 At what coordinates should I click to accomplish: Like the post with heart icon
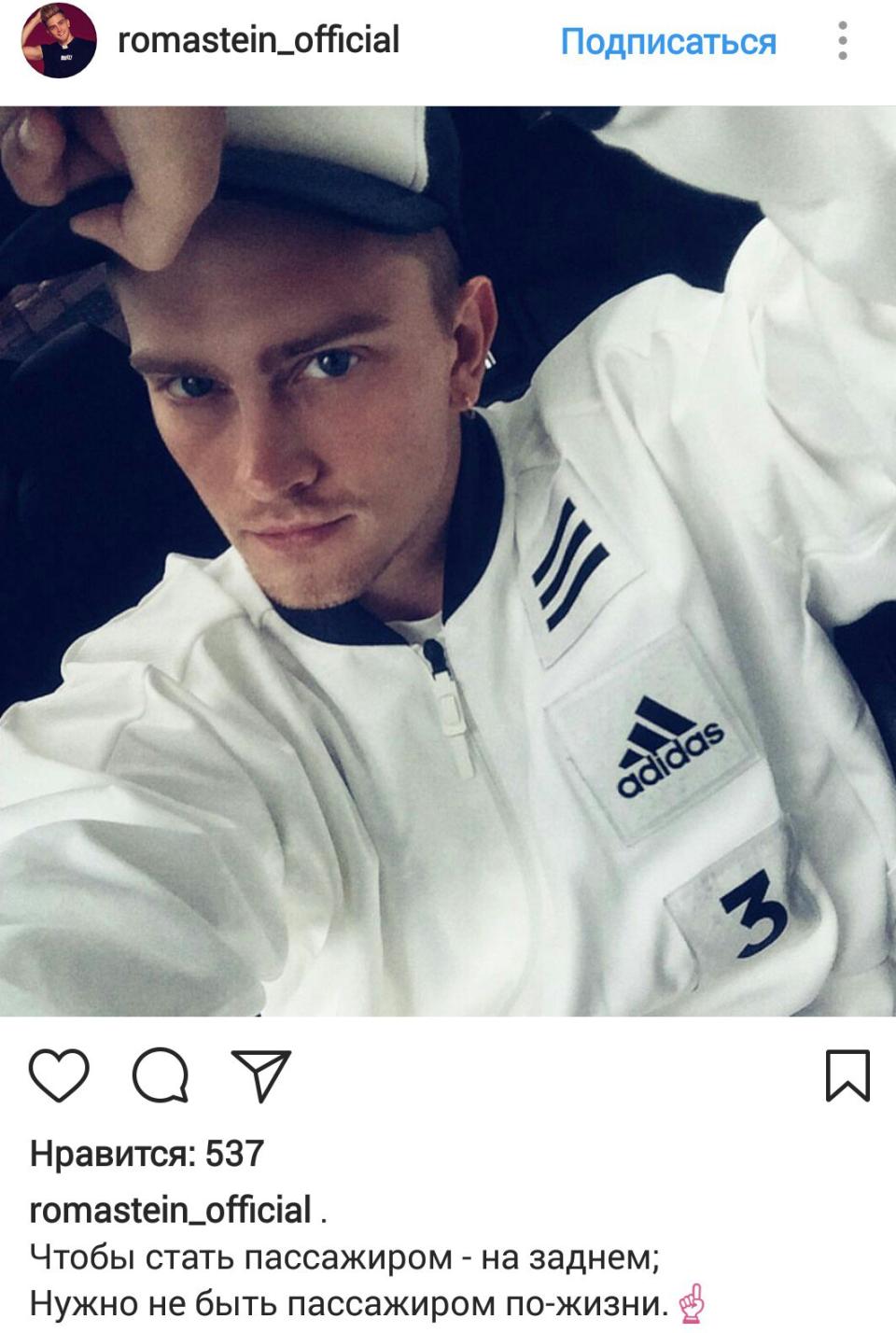(x=60, y=1075)
